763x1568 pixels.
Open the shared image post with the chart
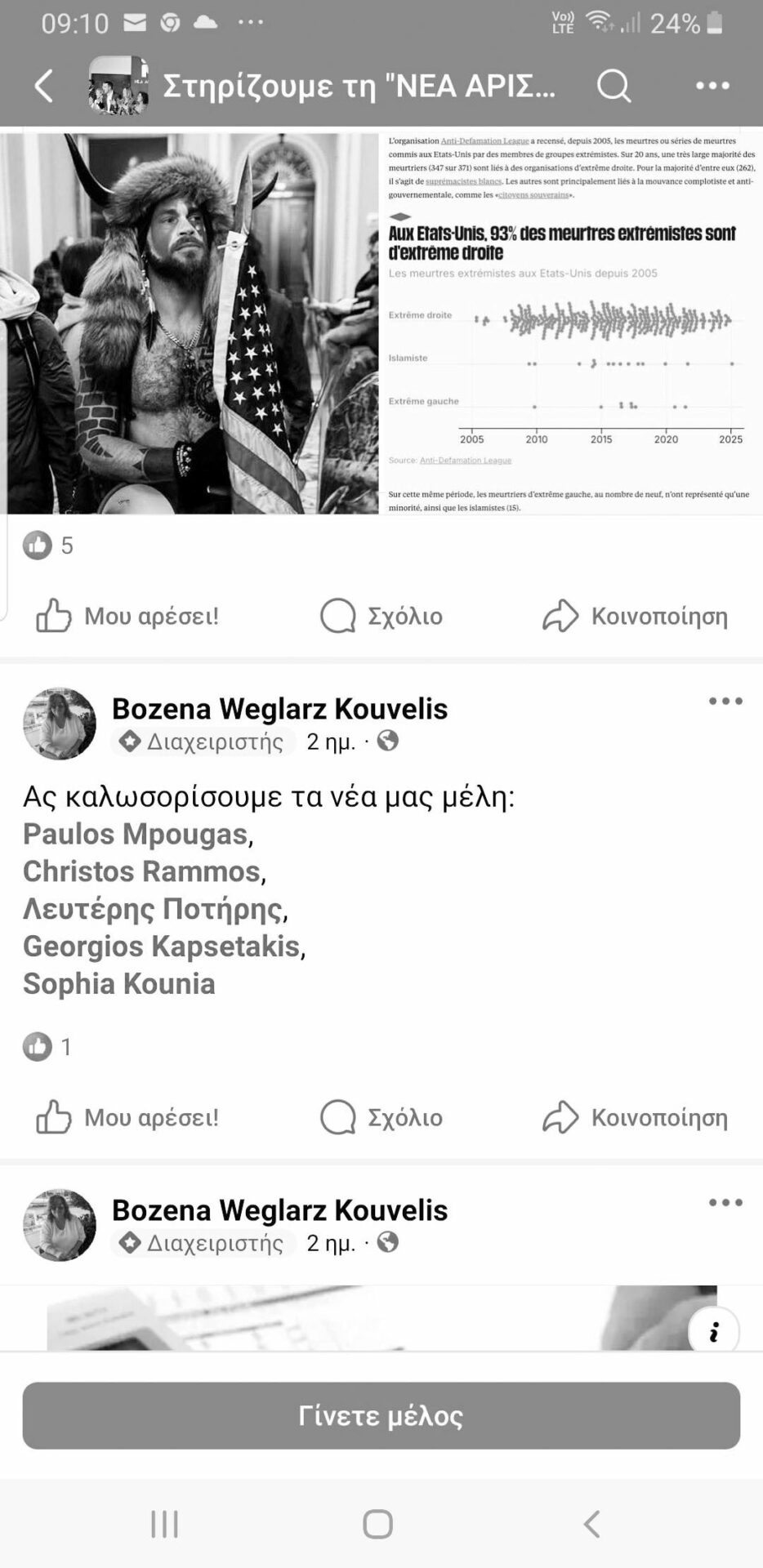coord(381,323)
